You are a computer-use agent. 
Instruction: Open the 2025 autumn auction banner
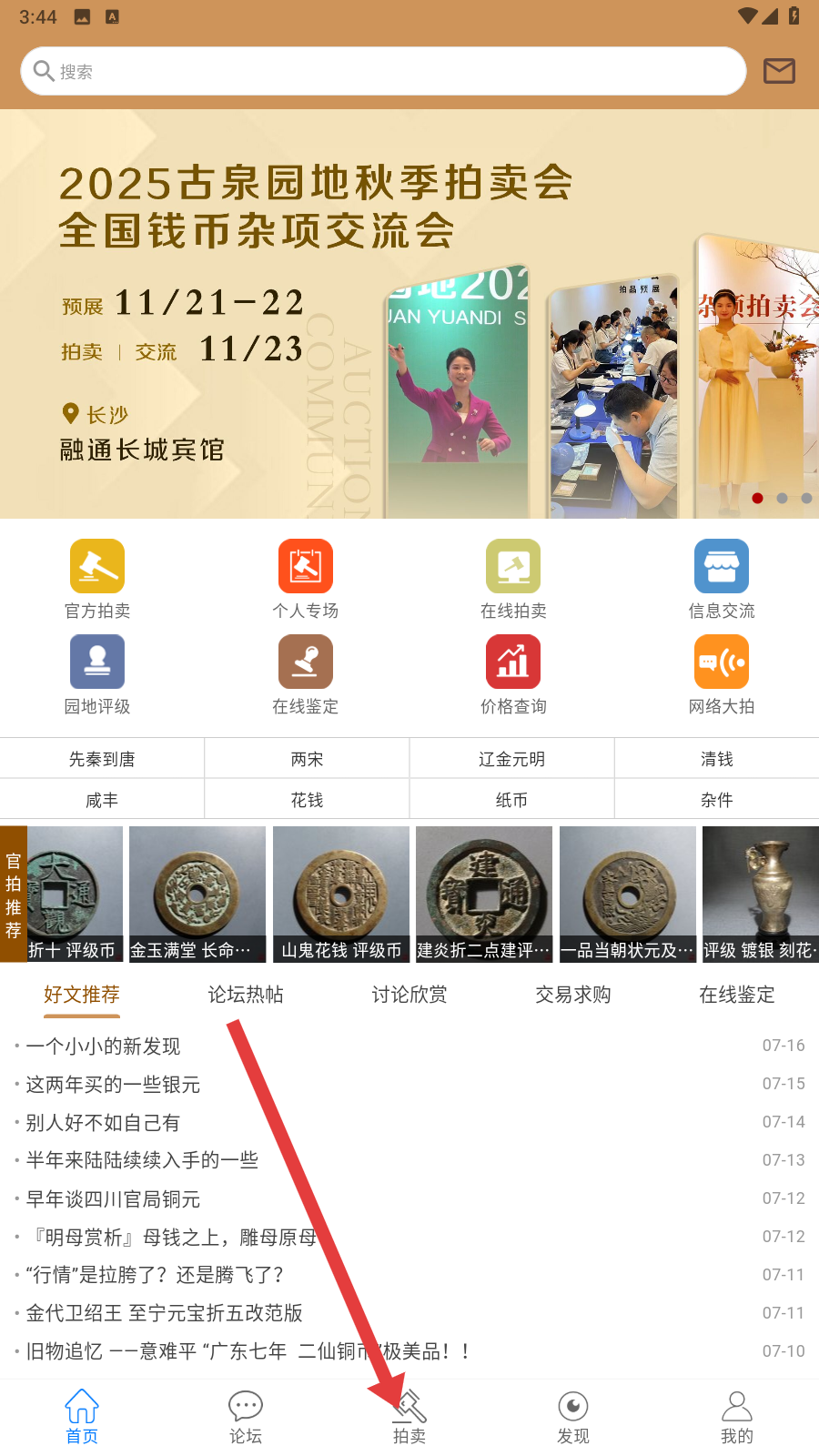coord(409,314)
